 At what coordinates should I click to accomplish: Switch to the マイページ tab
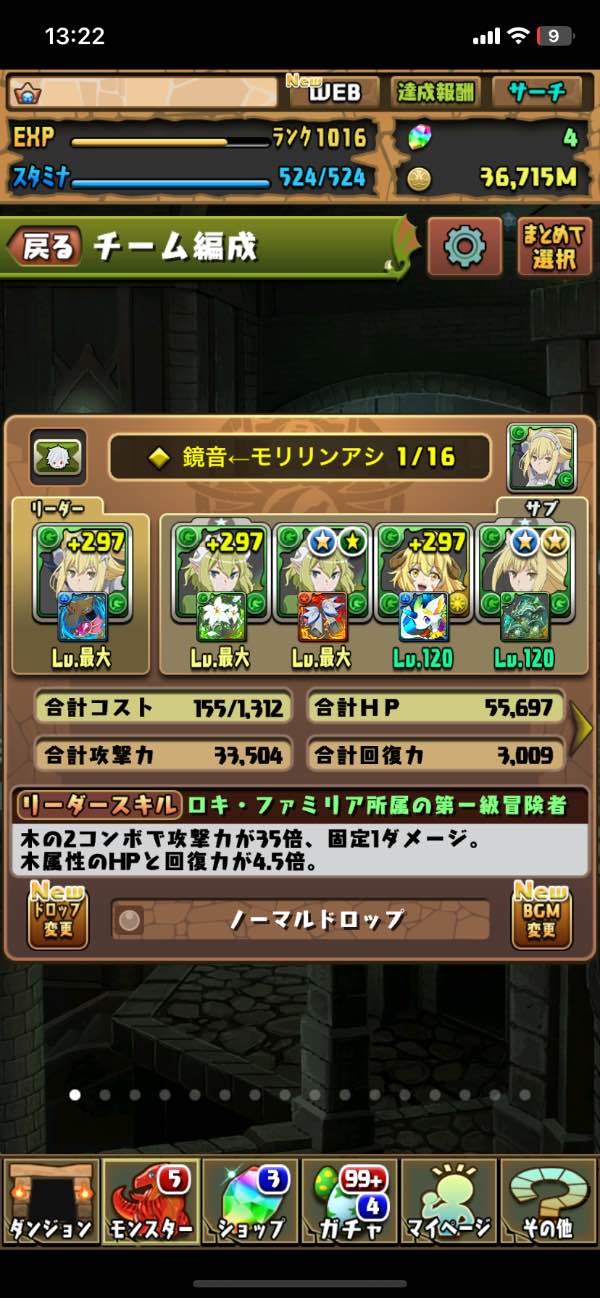(449, 1201)
